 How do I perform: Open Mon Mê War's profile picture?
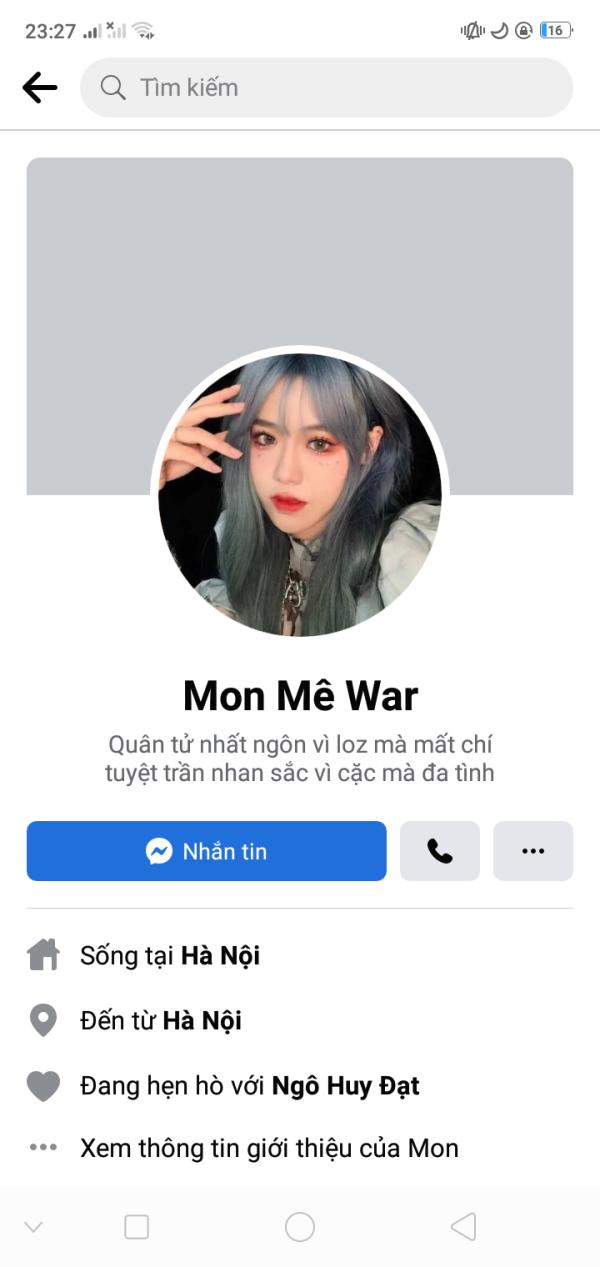[300, 495]
